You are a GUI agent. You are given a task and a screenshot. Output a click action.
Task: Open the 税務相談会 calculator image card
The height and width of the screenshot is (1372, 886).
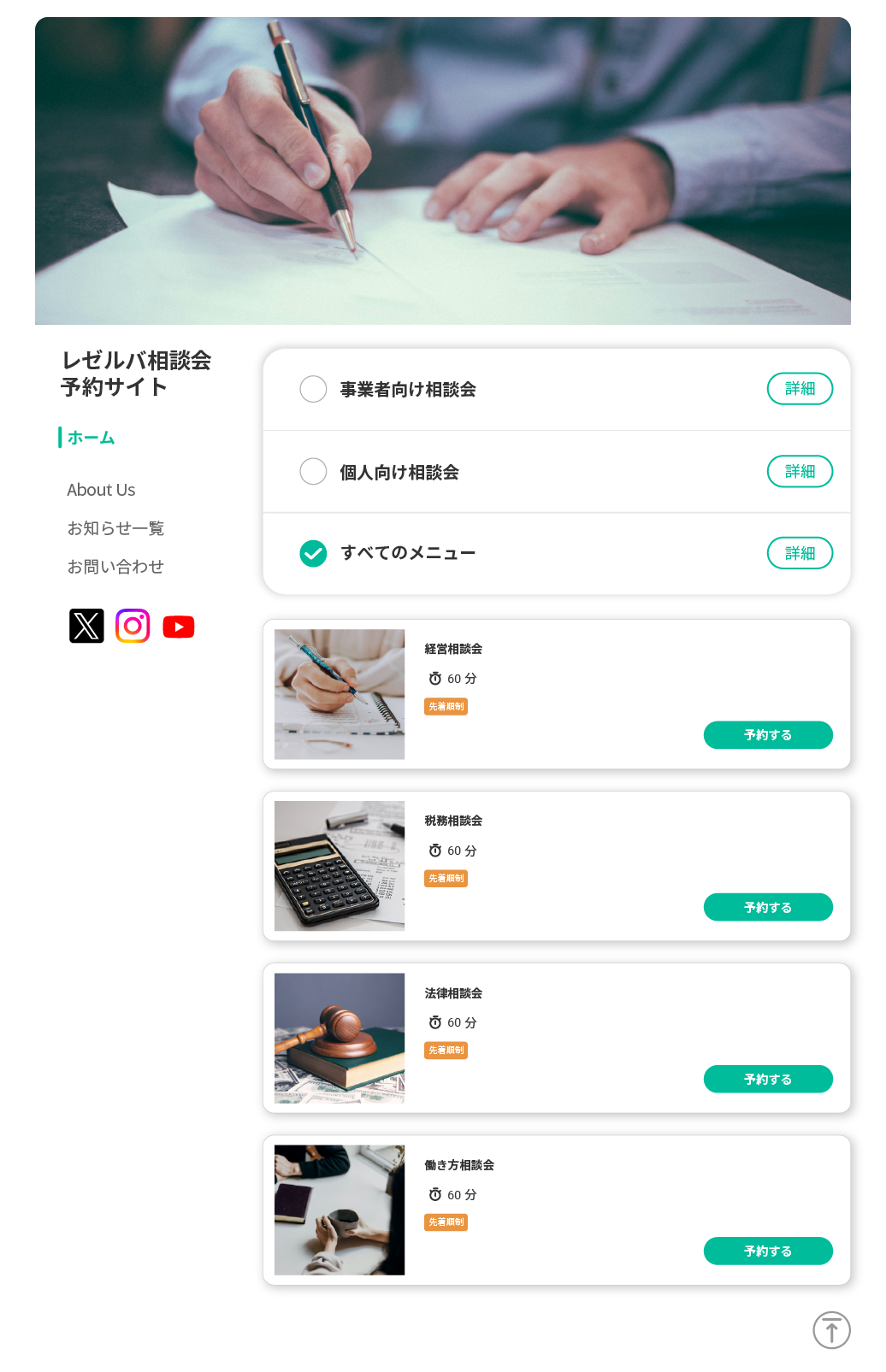[x=340, y=866]
